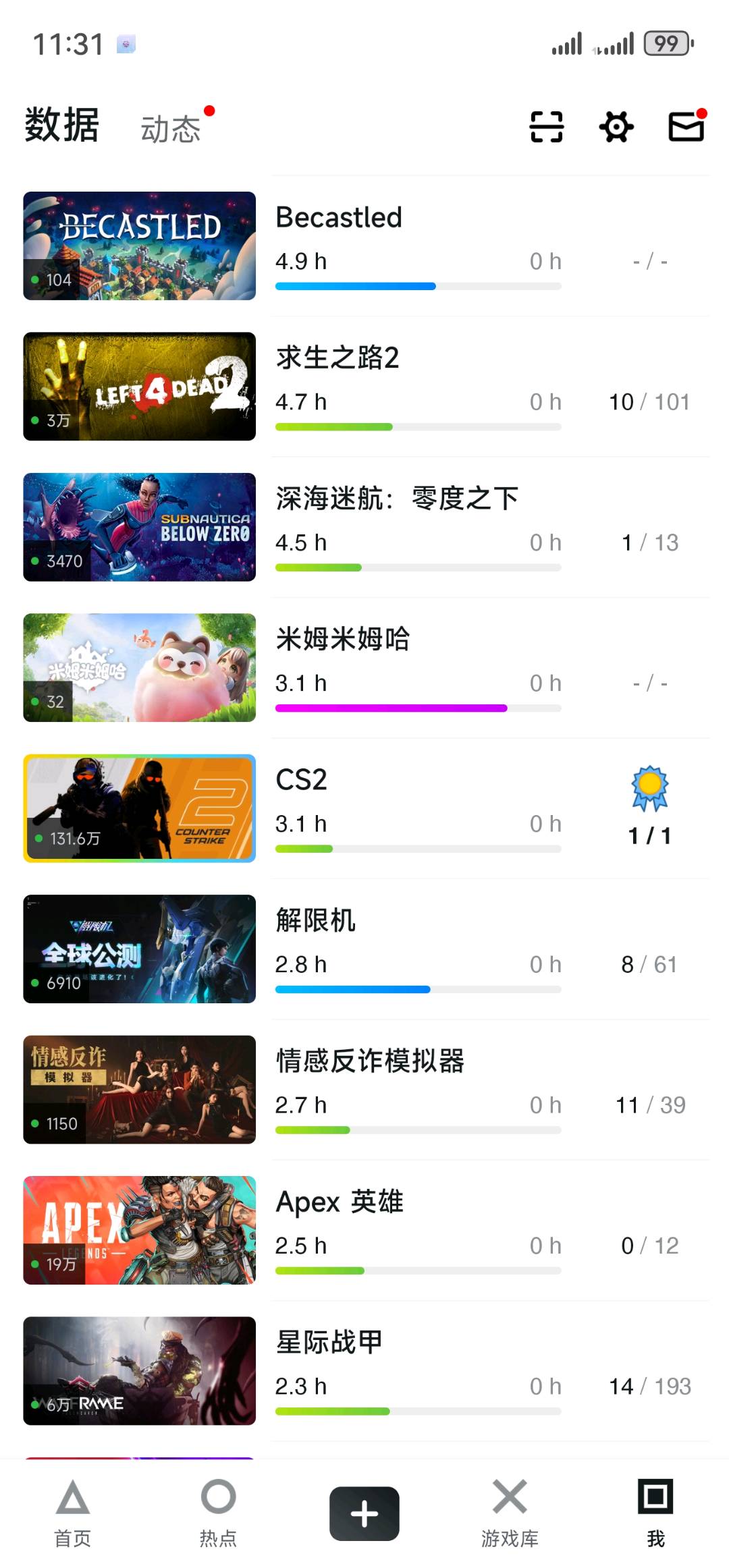The width and height of the screenshot is (729, 1568).
Task: View 解限机 game details
Action: tap(364, 949)
